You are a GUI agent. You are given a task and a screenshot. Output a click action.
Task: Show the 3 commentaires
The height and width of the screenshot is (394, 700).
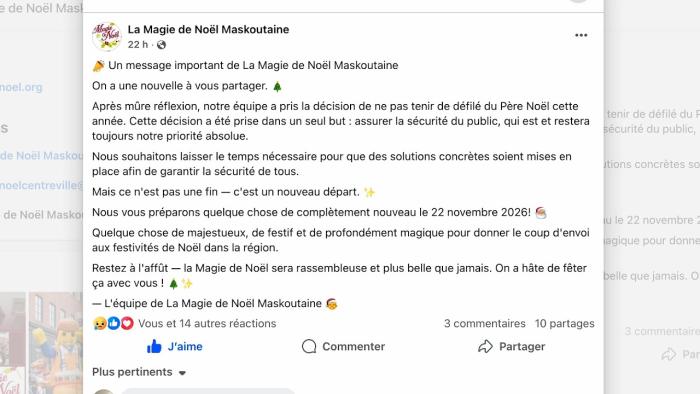click(484, 323)
